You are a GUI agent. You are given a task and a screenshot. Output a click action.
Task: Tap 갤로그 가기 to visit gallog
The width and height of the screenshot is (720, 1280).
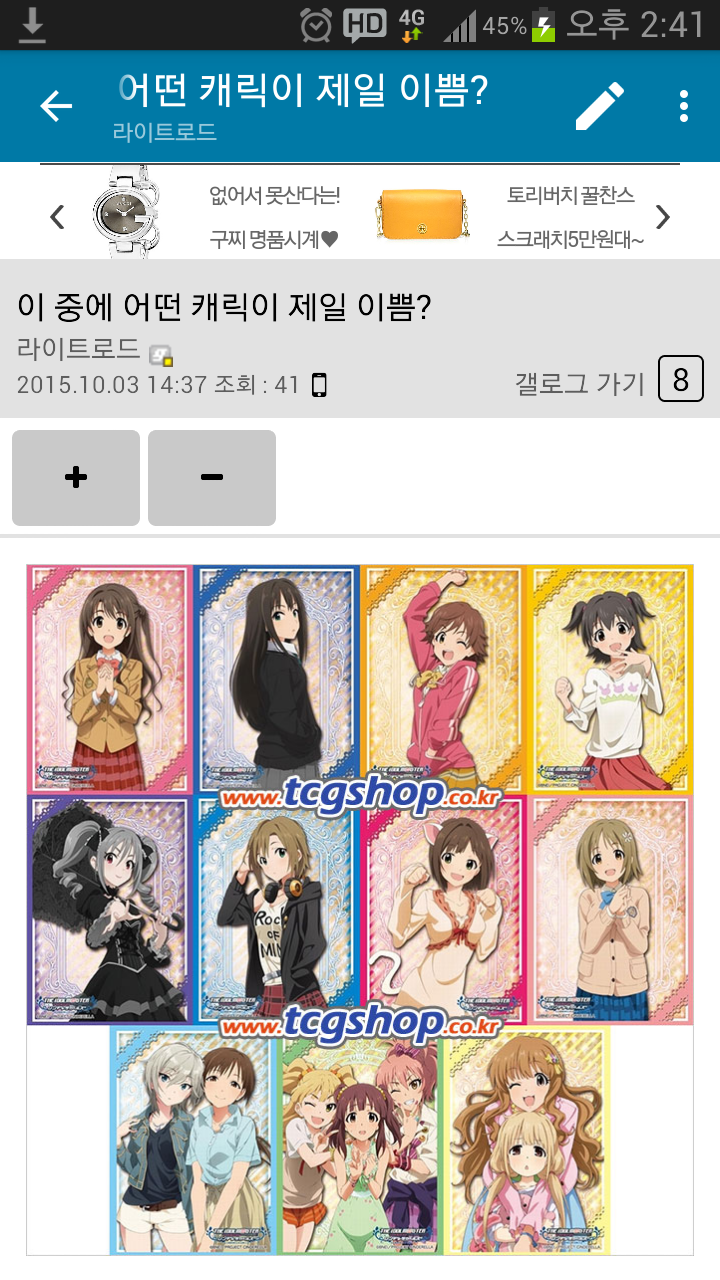(x=580, y=382)
